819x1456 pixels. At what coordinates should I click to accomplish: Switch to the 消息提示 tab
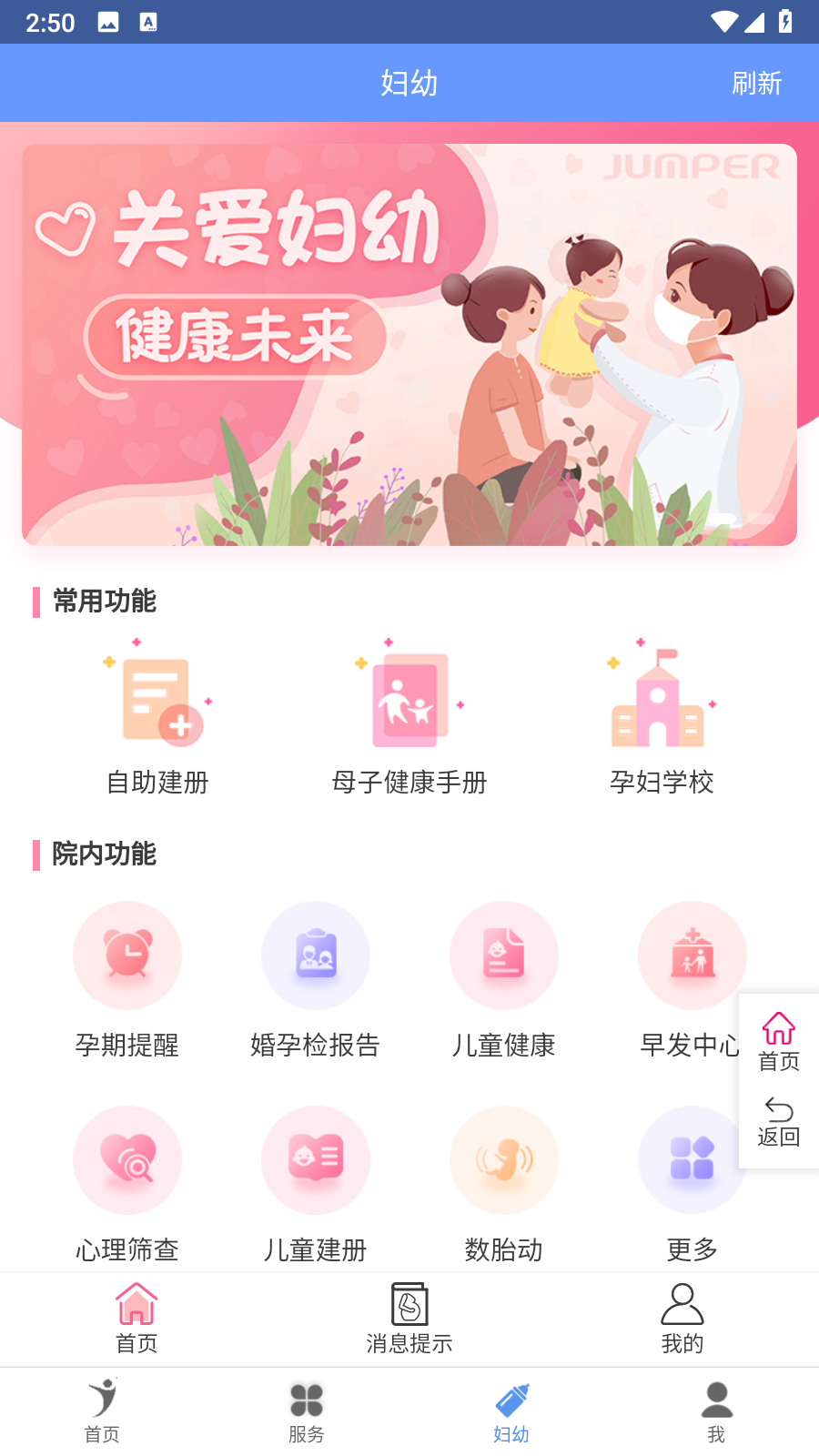409,1318
